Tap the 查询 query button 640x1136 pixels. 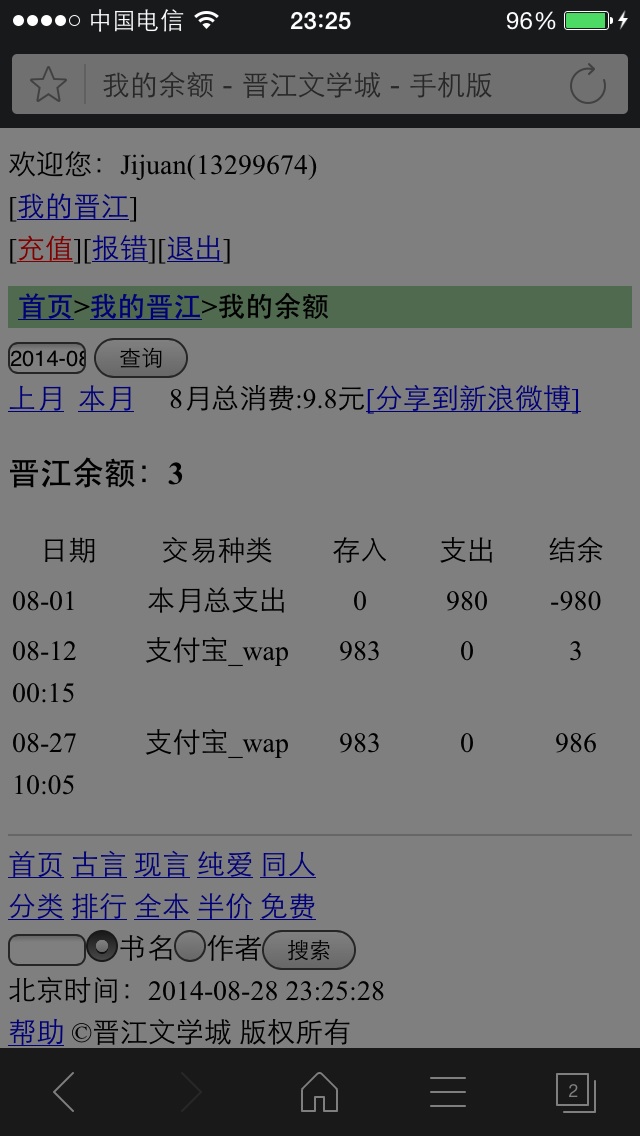coord(141,359)
